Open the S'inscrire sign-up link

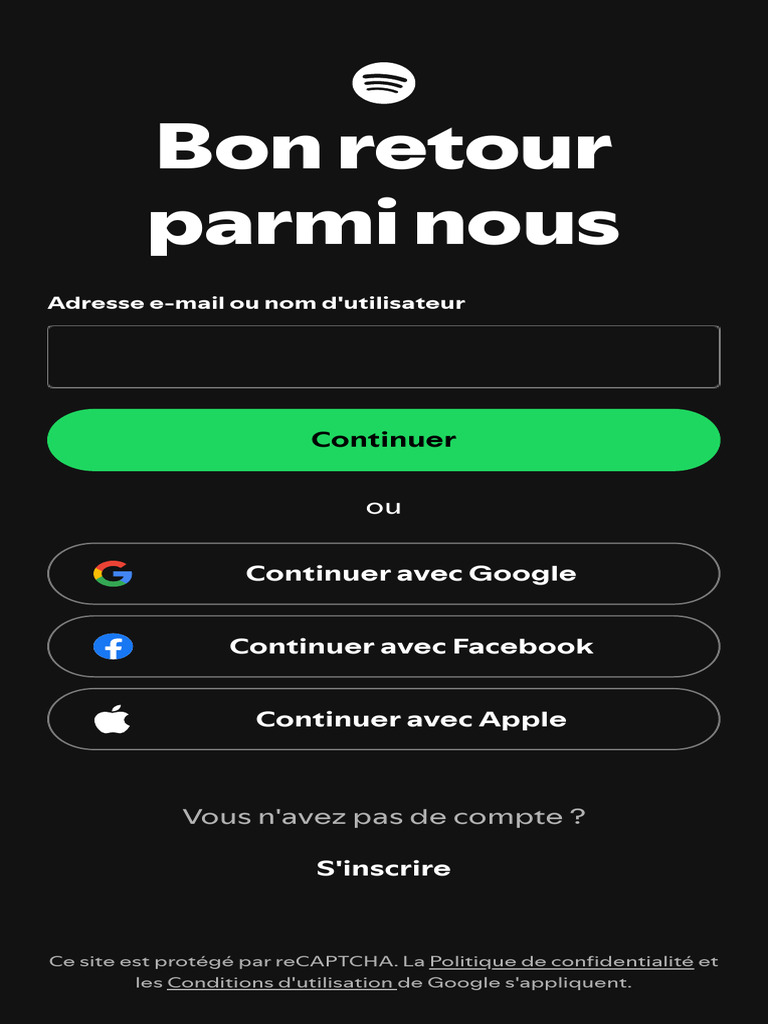click(383, 868)
